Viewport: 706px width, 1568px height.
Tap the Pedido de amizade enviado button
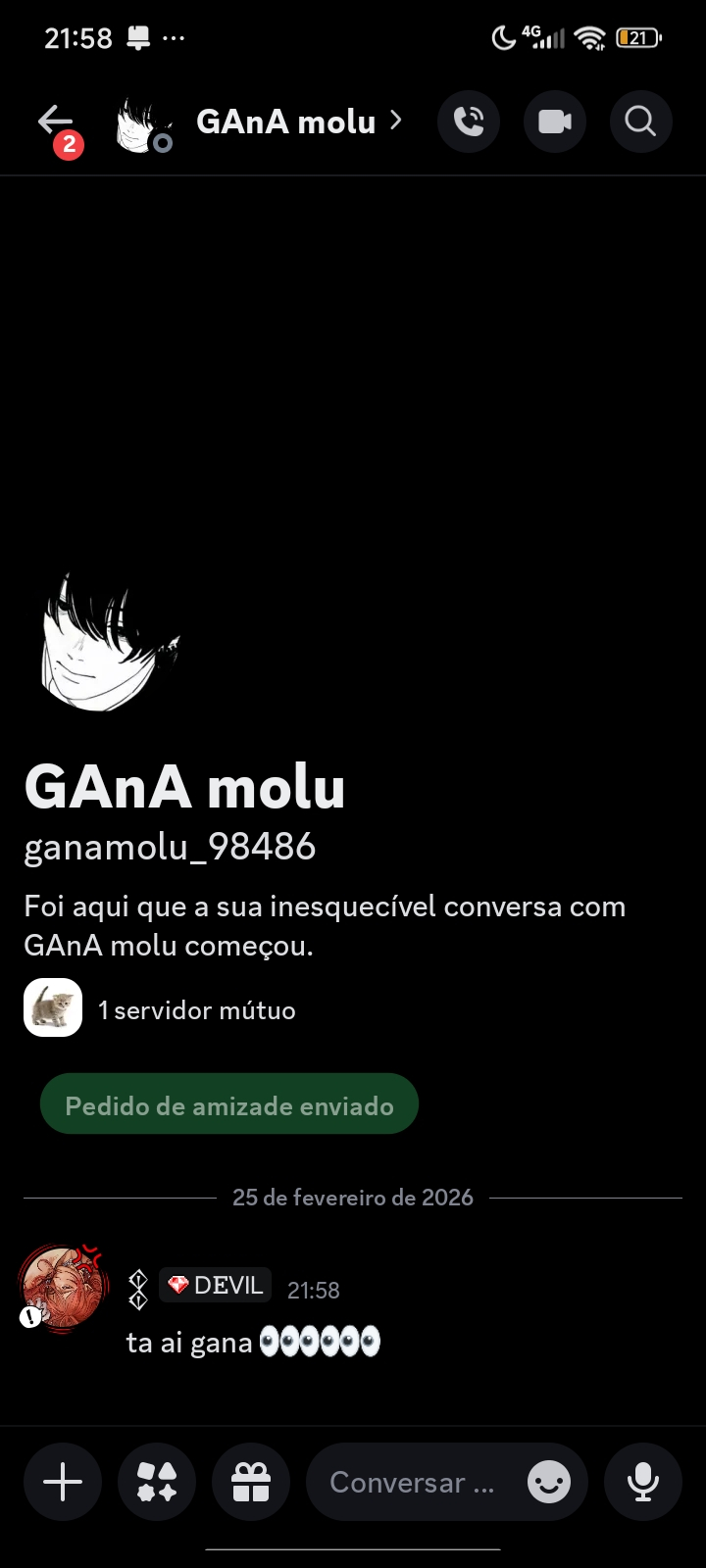click(229, 1104)
